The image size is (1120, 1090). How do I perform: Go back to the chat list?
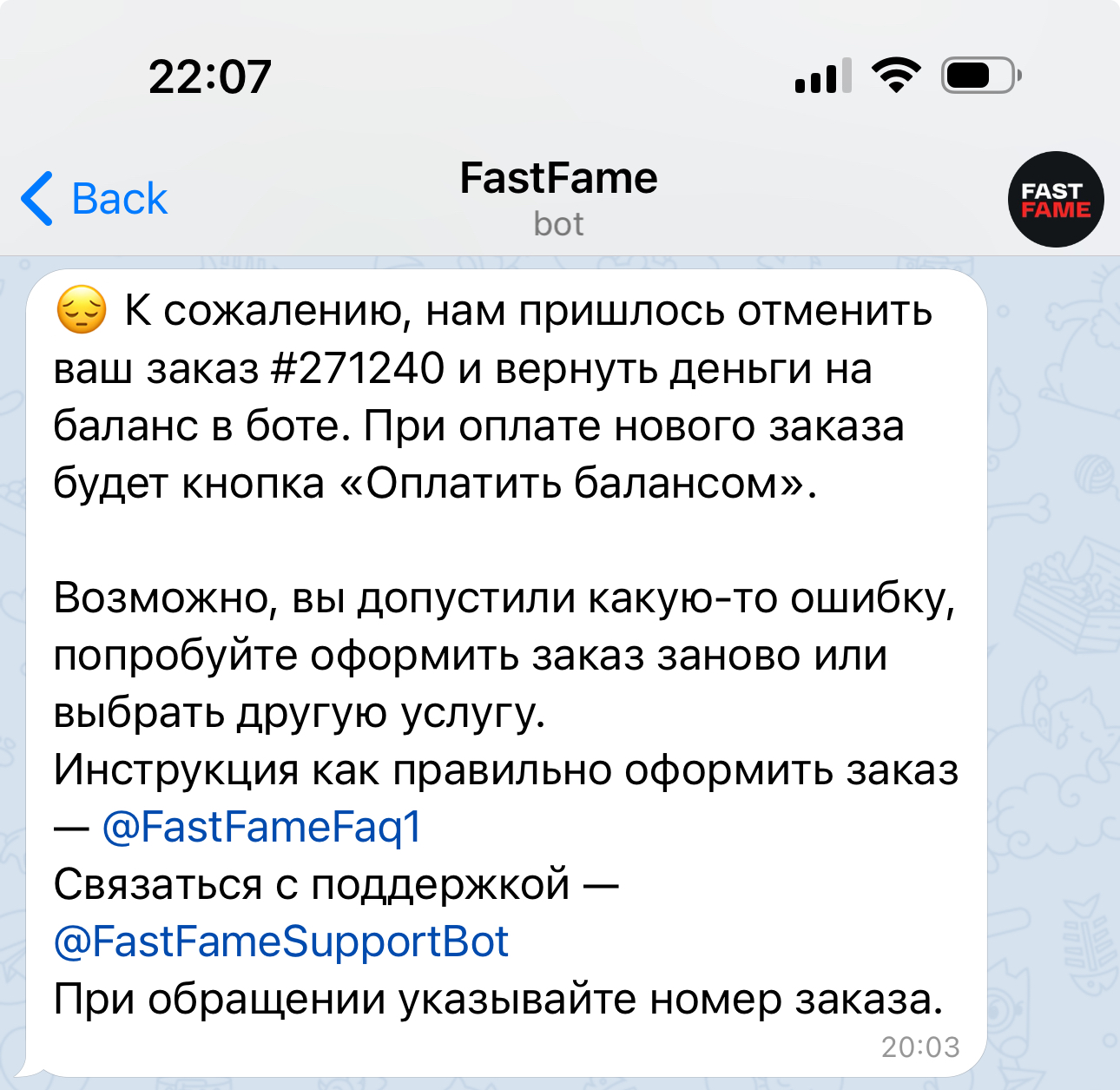click(x=94, y=199)
